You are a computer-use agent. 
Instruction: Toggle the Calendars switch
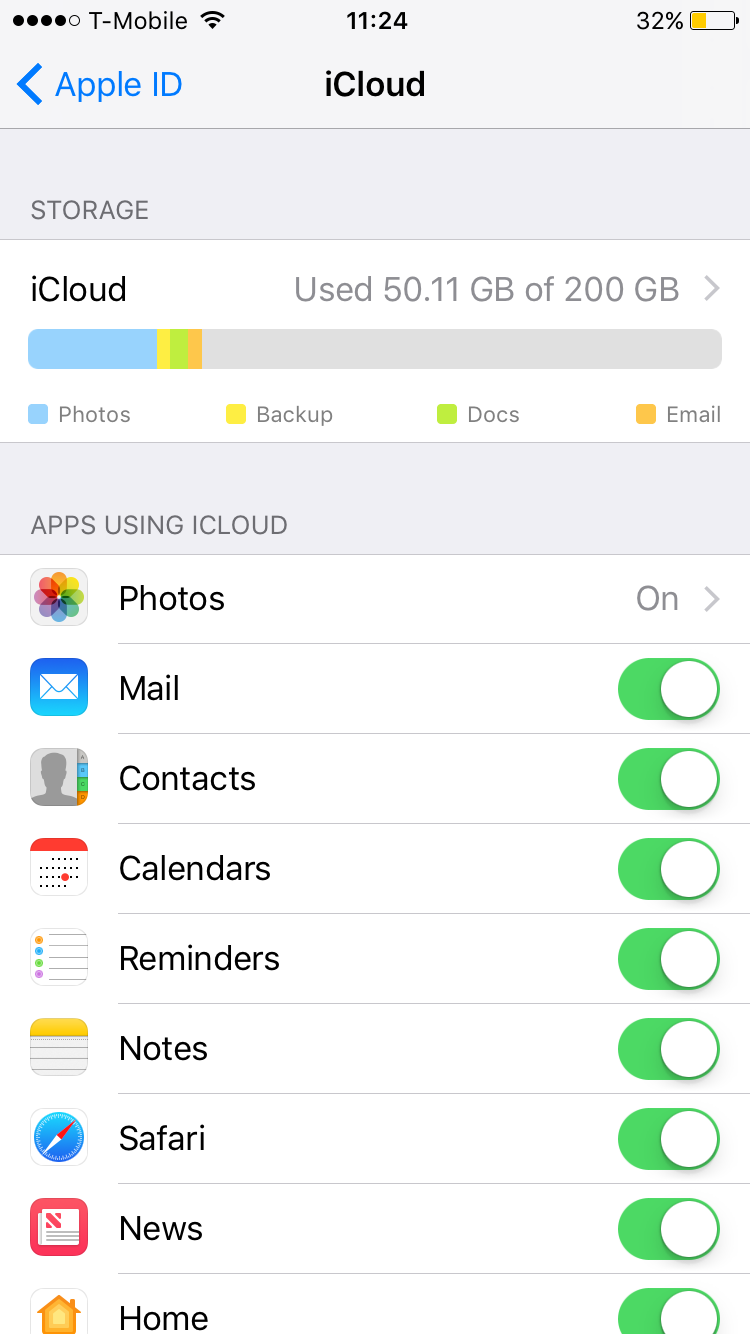(x=668, y=869)
